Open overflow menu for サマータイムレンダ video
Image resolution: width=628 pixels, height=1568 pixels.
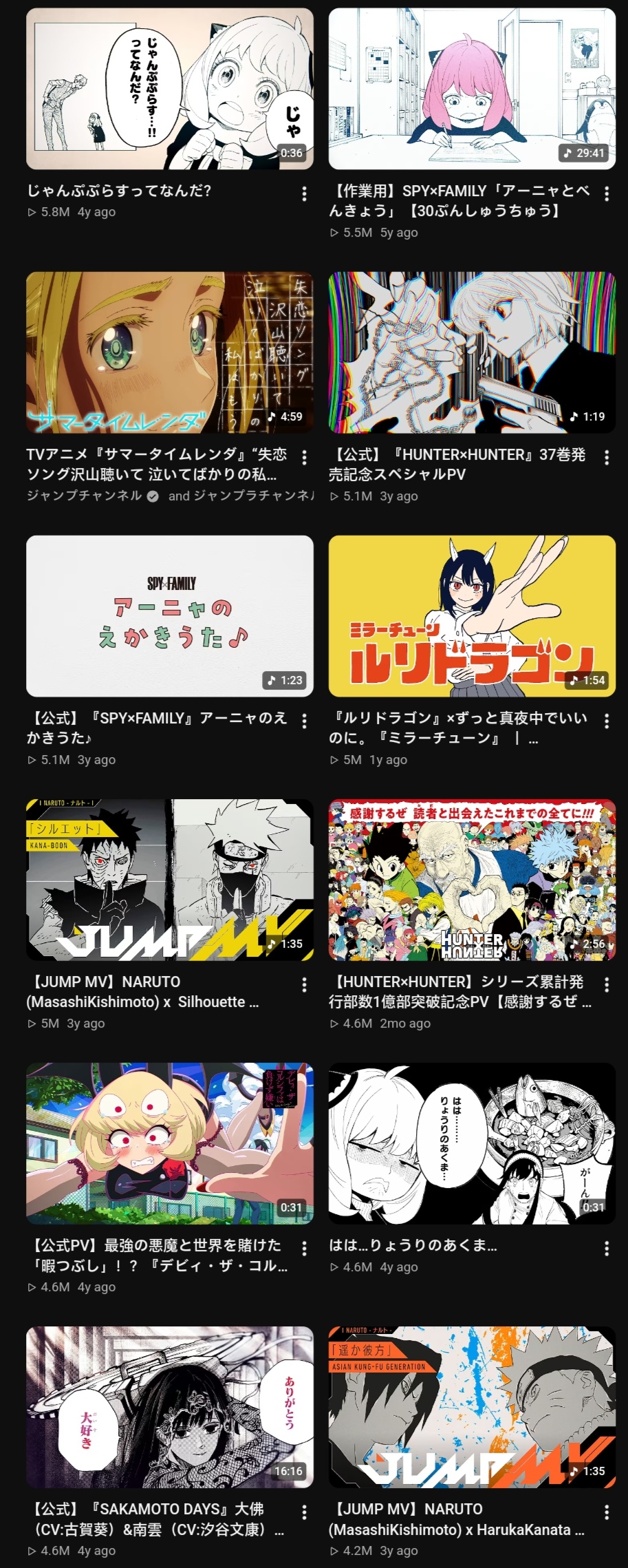(304, 458)
